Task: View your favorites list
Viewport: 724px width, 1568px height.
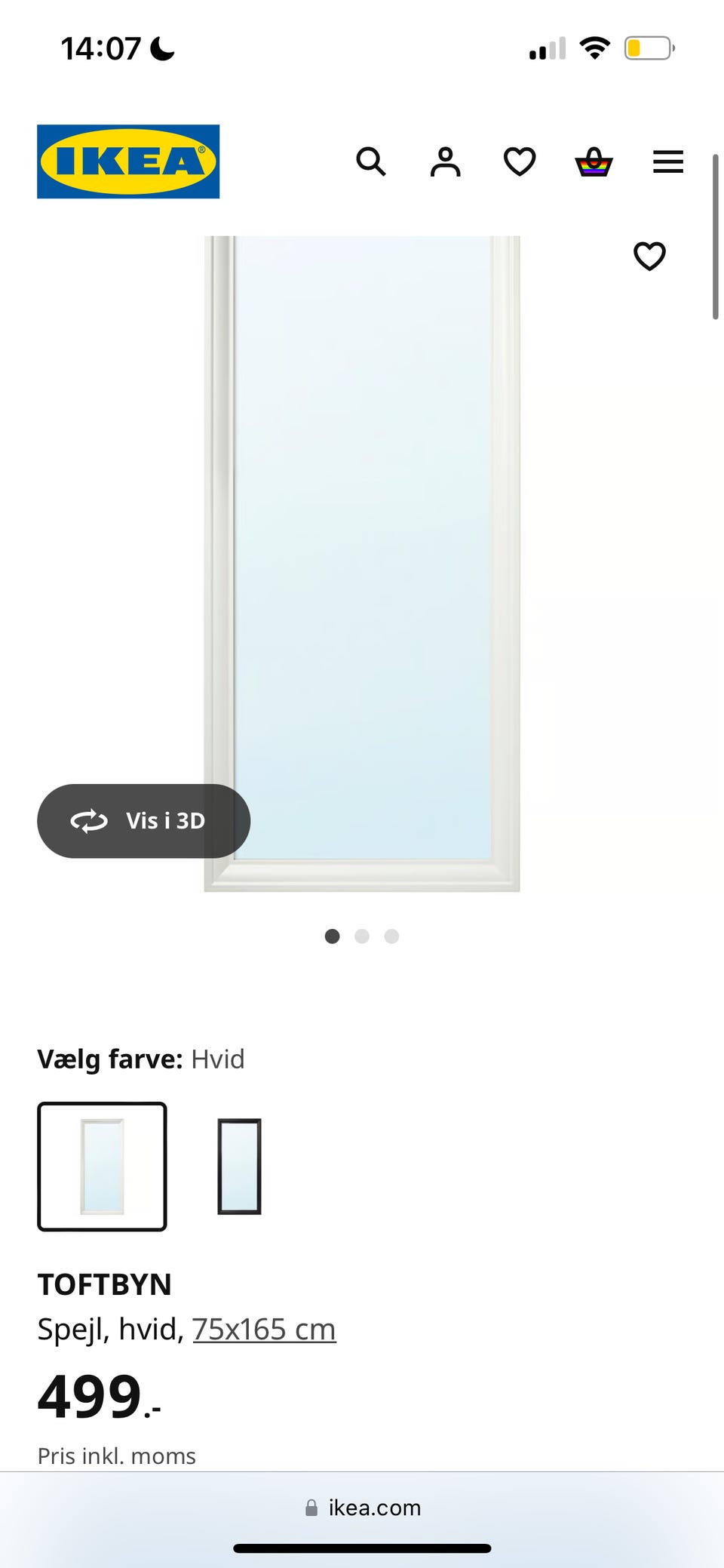Action: pyautogui.click(x=519, y=161)
